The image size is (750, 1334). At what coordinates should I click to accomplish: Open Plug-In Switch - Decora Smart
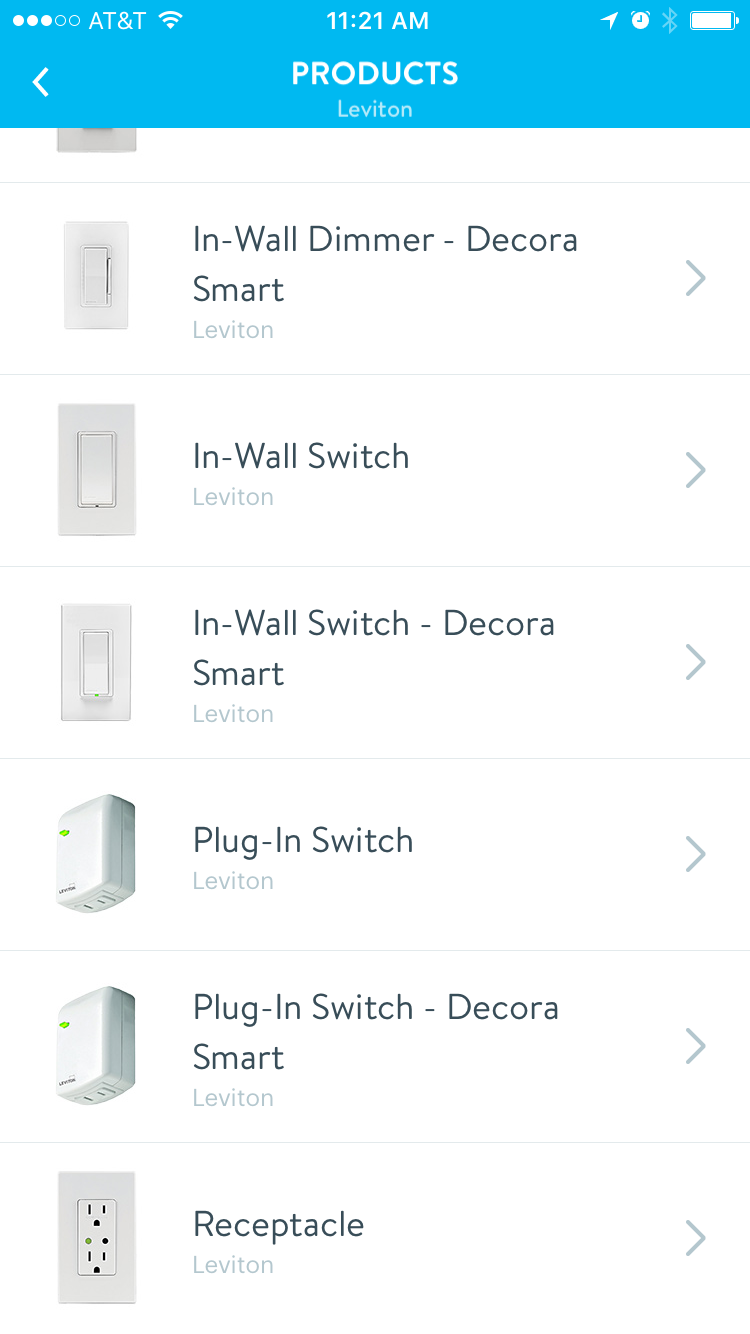(375, 1047)
